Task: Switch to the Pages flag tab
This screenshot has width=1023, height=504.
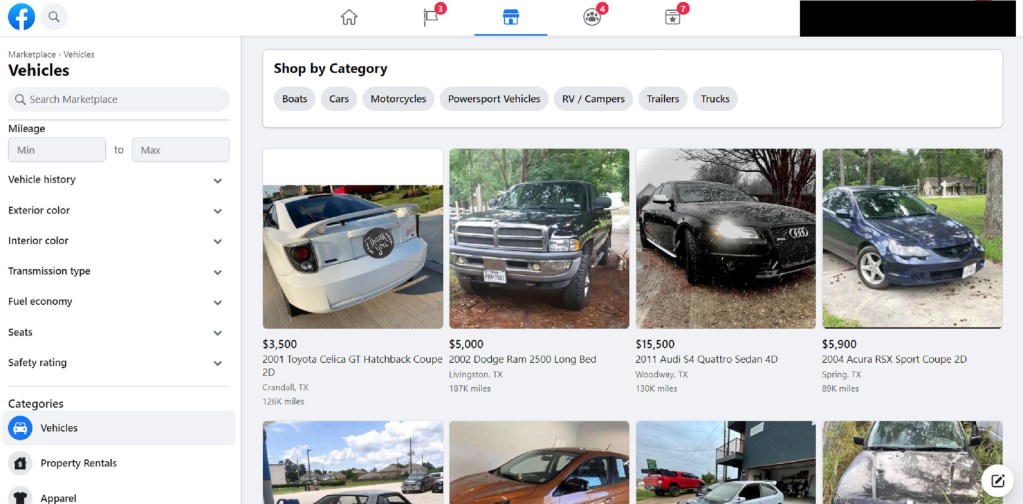Action: (x=431, y=17)
